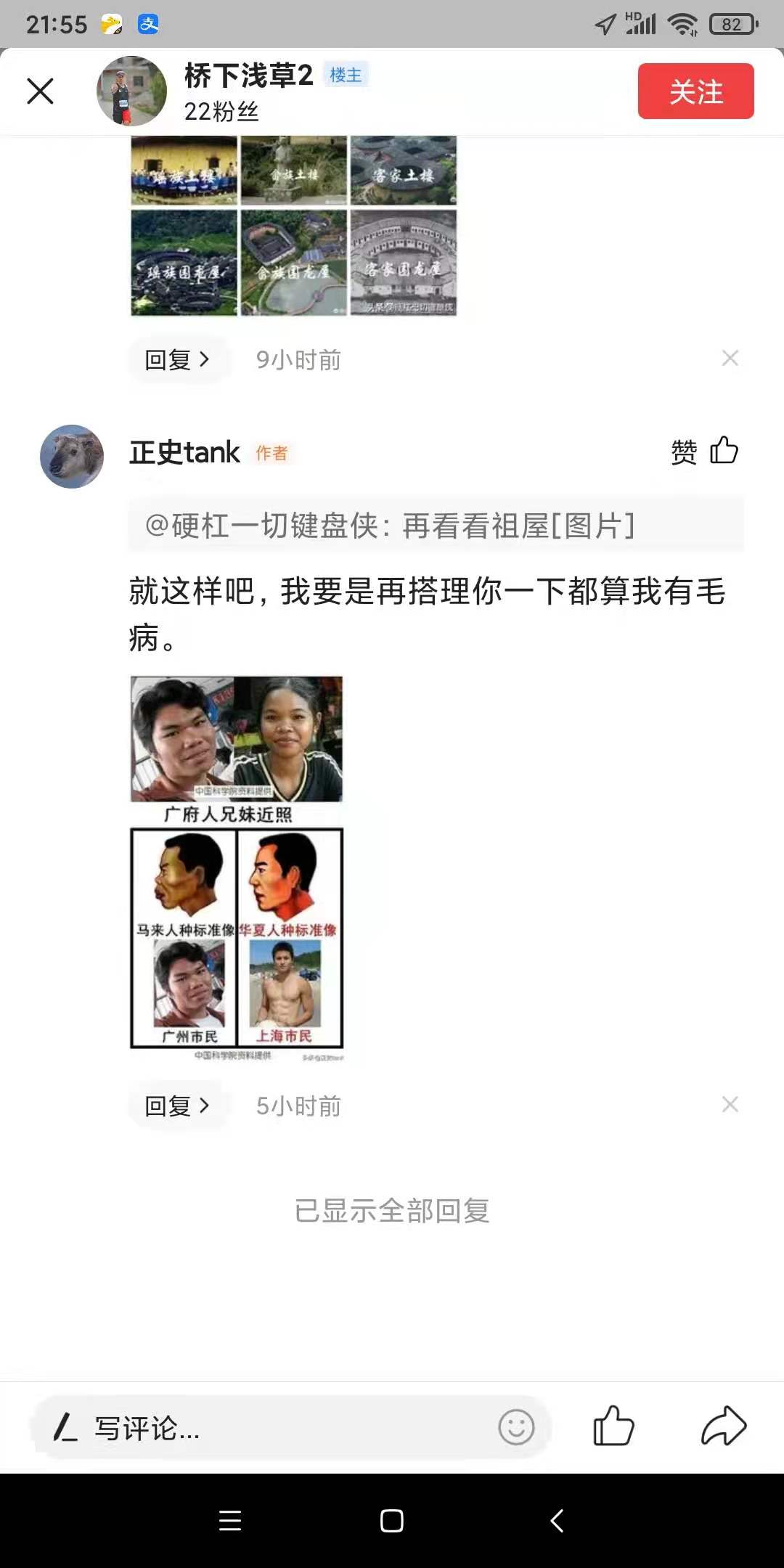Screen dimensions: 784x1568
Task: Go back with system back button
Action: pyautogui.click(x=557, y=1520)
